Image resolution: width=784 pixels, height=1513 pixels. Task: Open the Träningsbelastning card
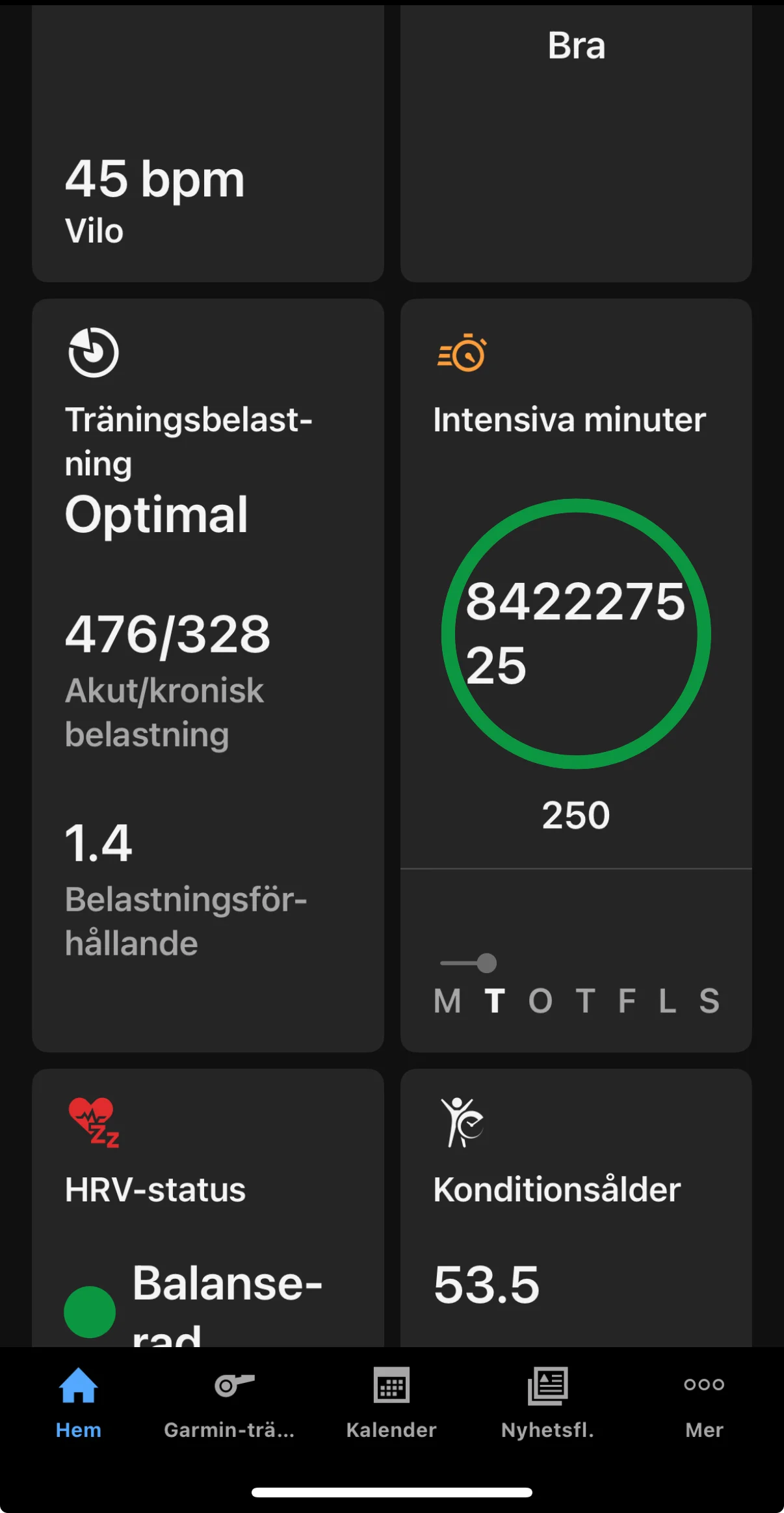click(207, 675)
